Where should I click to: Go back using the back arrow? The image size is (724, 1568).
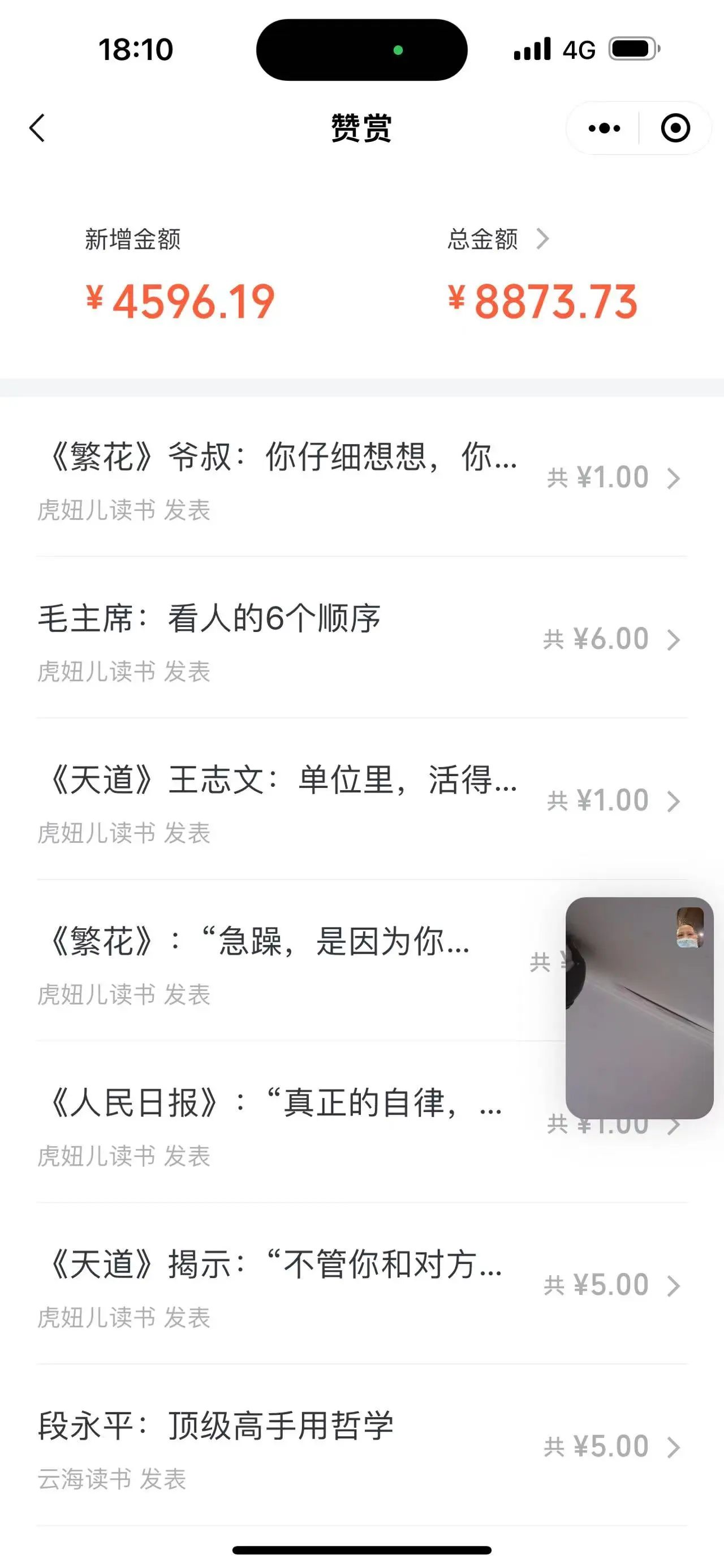click(x=37, y=128)
